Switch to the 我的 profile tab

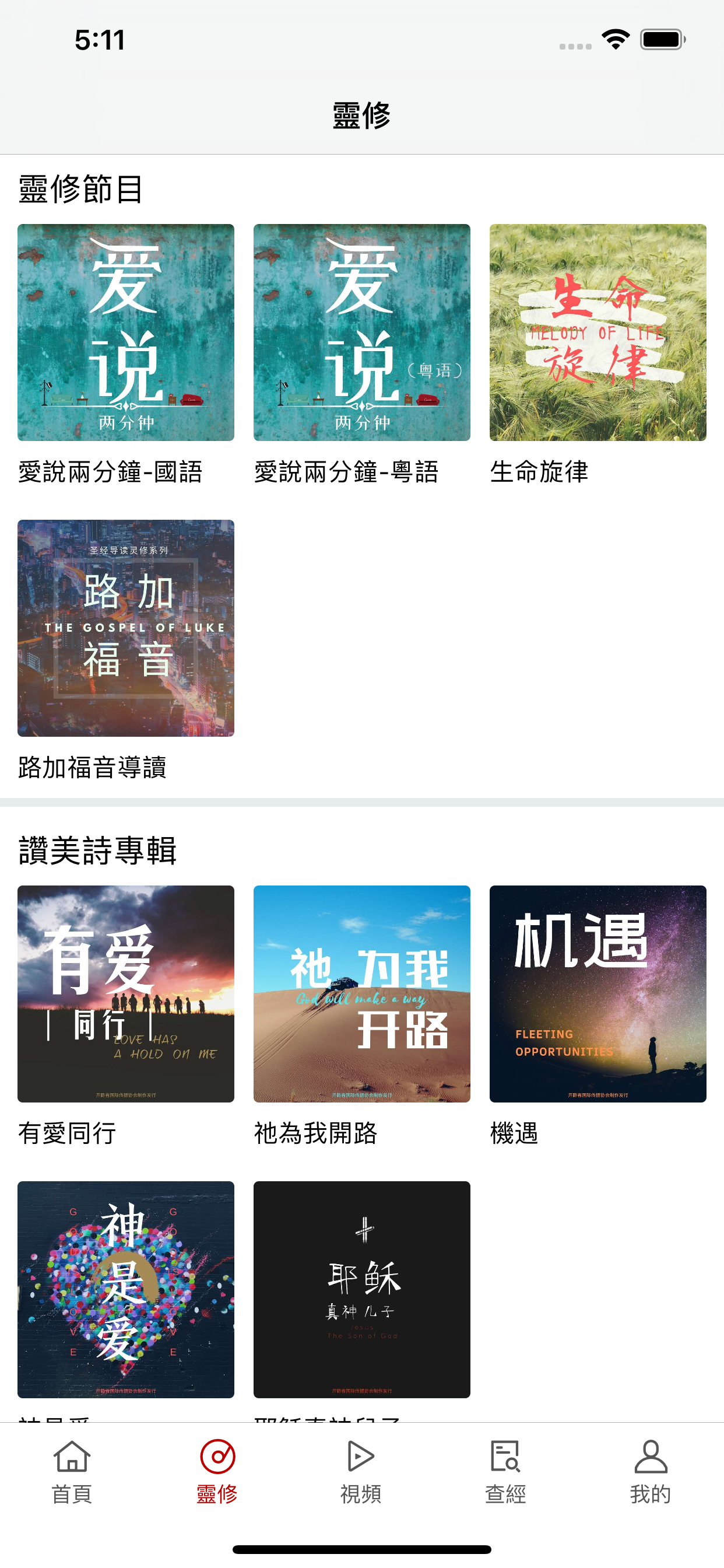pyautogui.click(x=651, y=1471)
